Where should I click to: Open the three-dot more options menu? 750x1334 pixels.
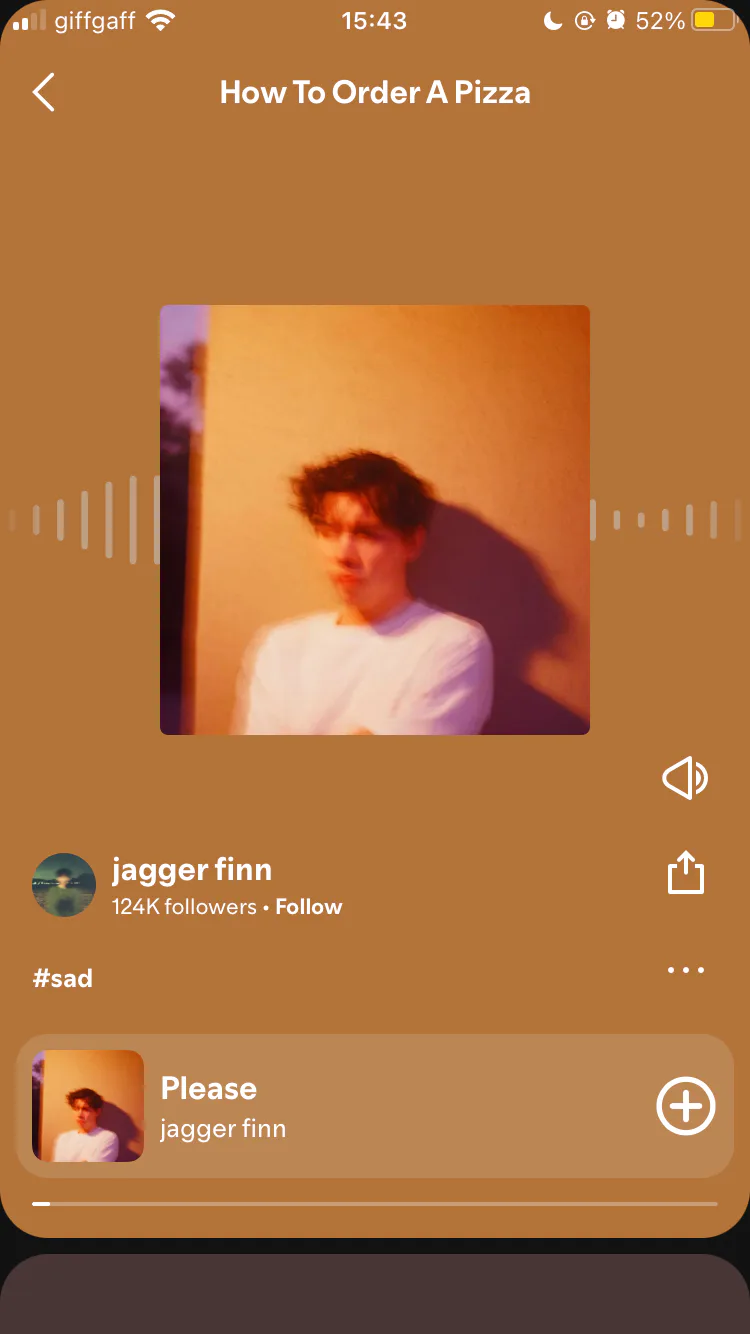point(686,970)
